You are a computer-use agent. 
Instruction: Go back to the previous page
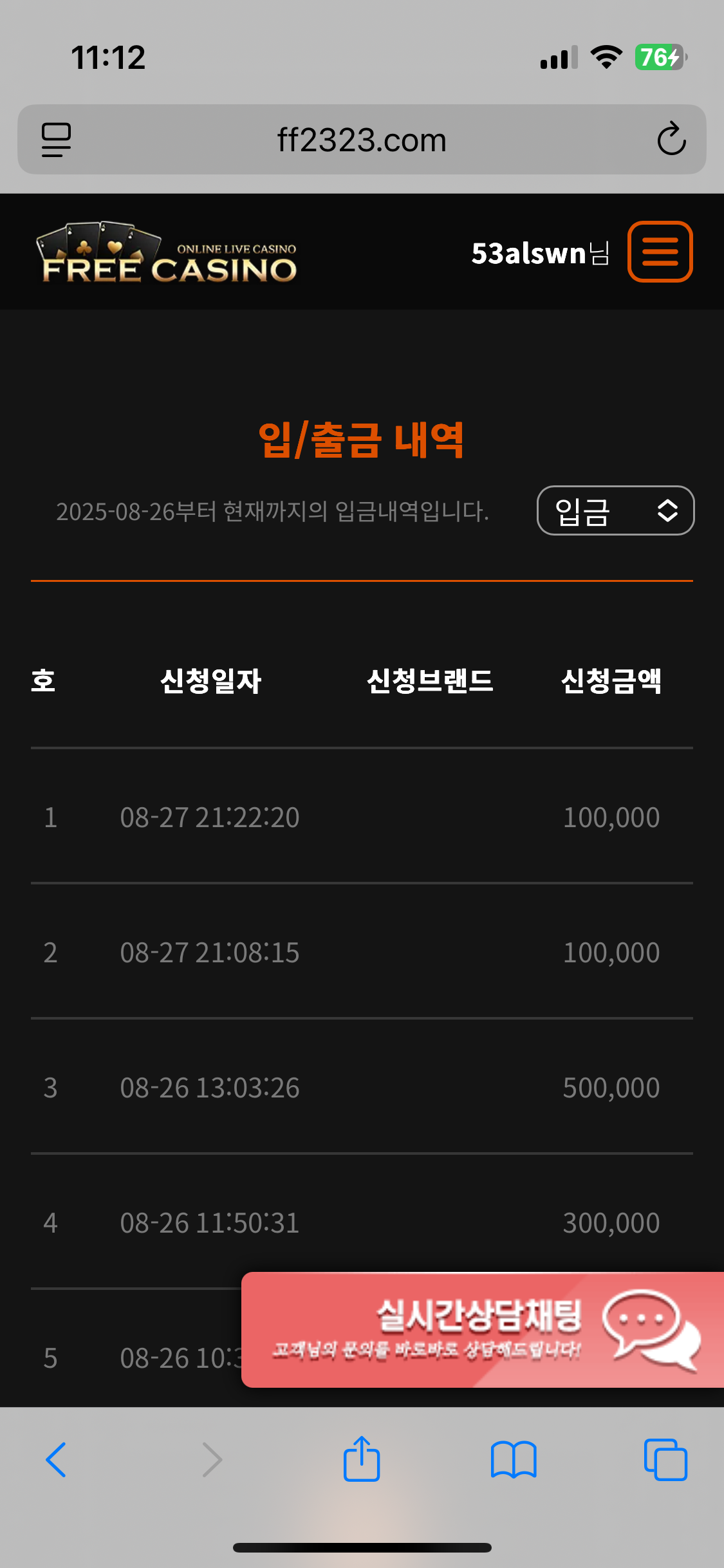(x=57, y=1460)
